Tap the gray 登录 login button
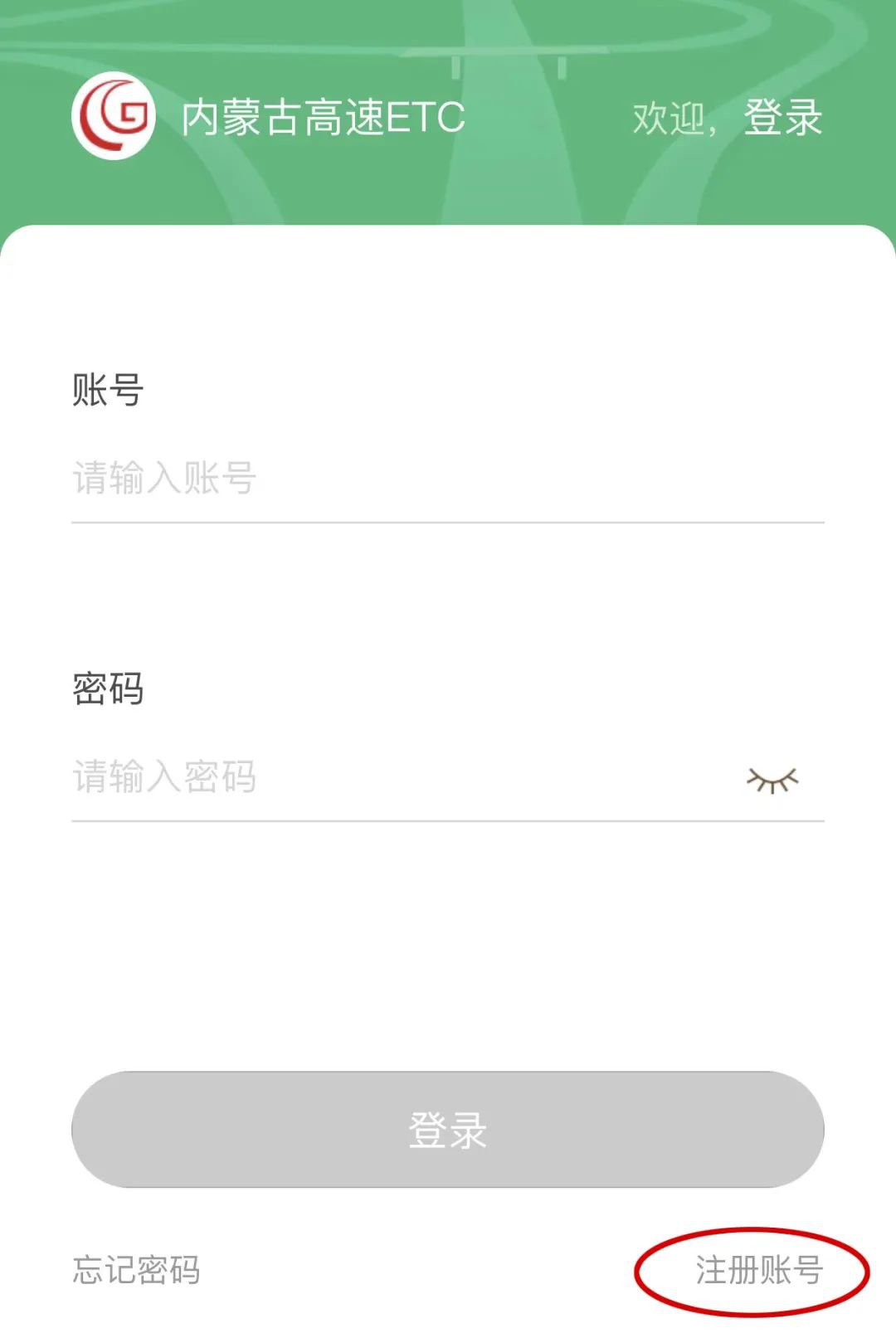The width and height of the screenshot is (896, 1333). [x=448, y=1129]
